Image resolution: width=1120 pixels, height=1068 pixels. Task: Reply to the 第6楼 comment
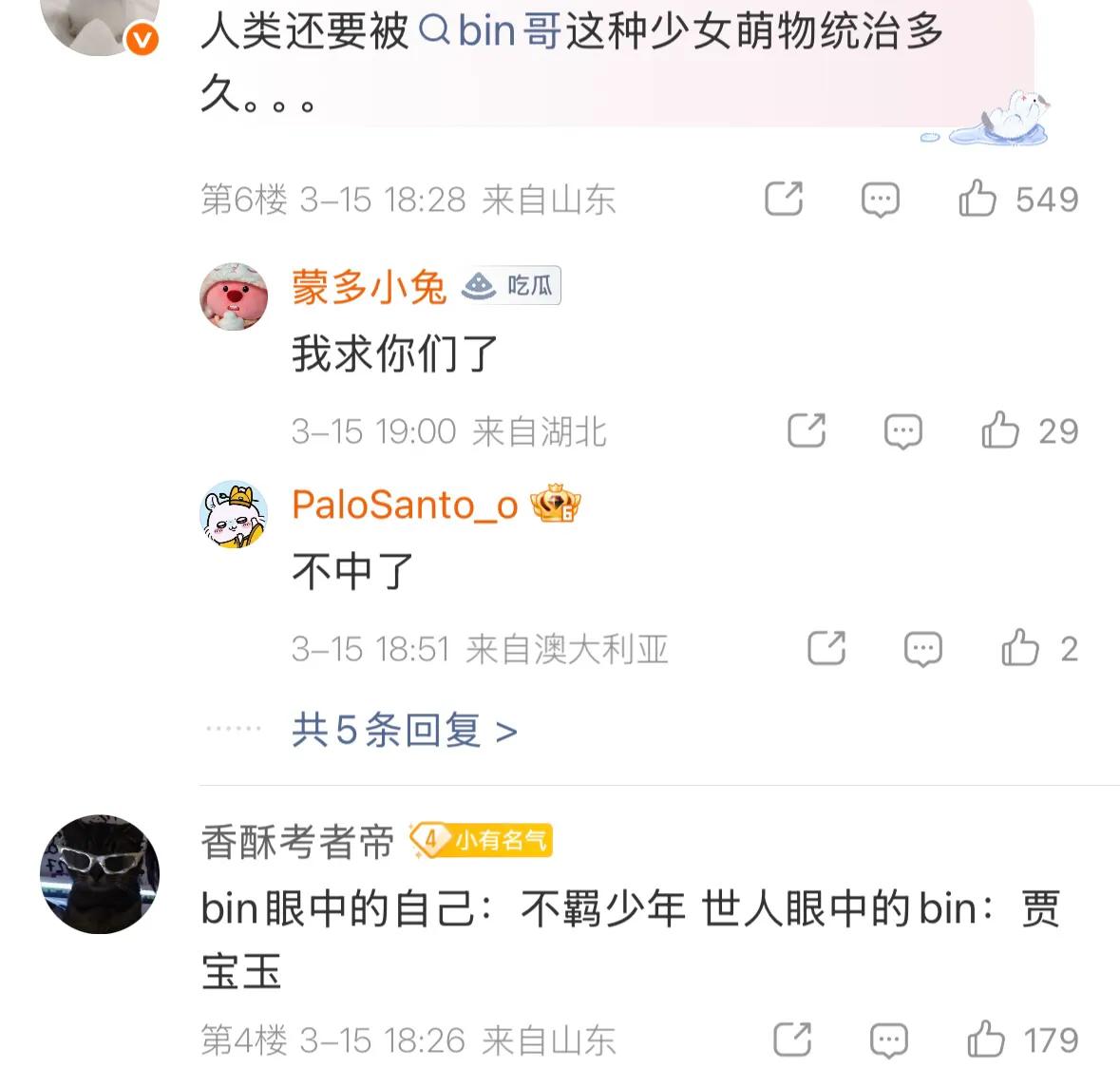(880, 200)
